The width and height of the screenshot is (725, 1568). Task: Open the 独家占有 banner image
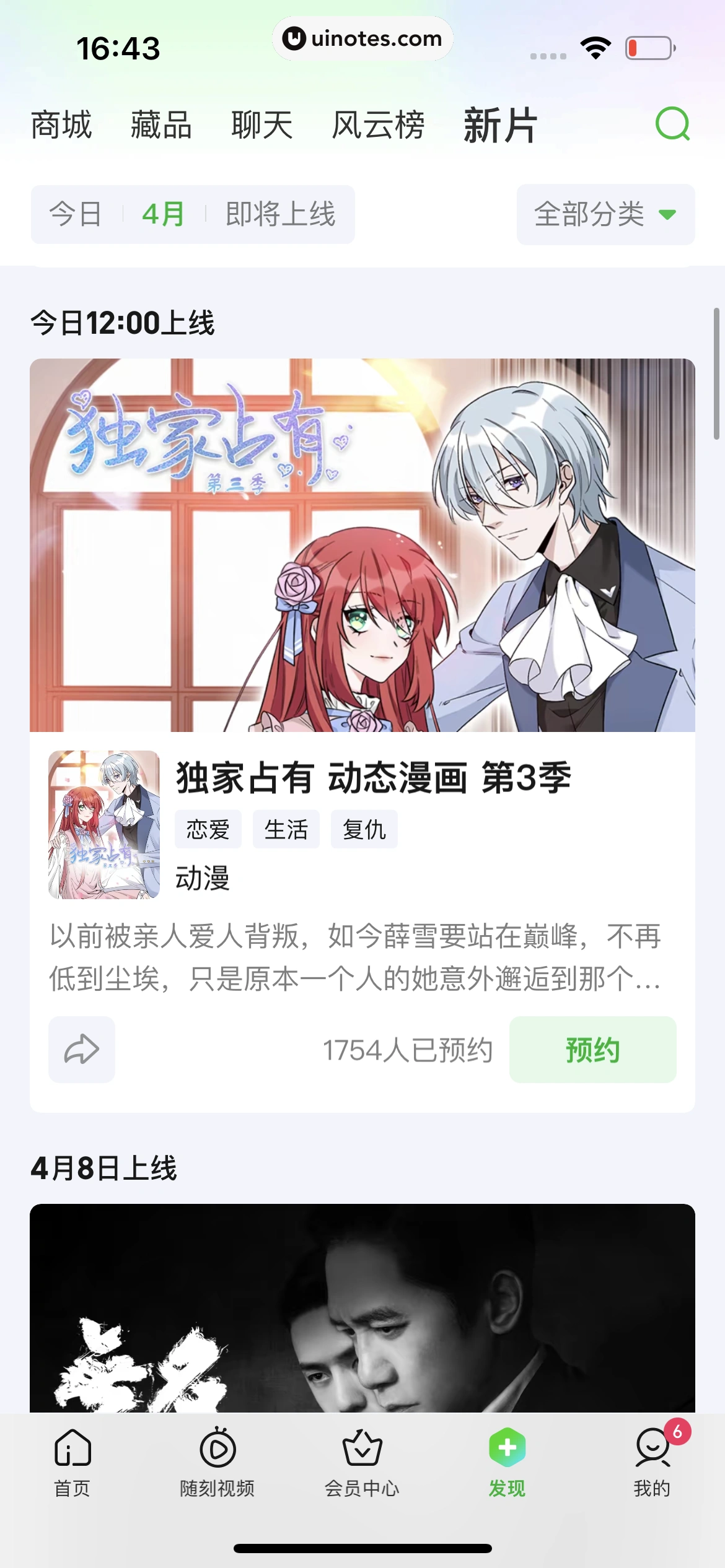coord(362,545)
